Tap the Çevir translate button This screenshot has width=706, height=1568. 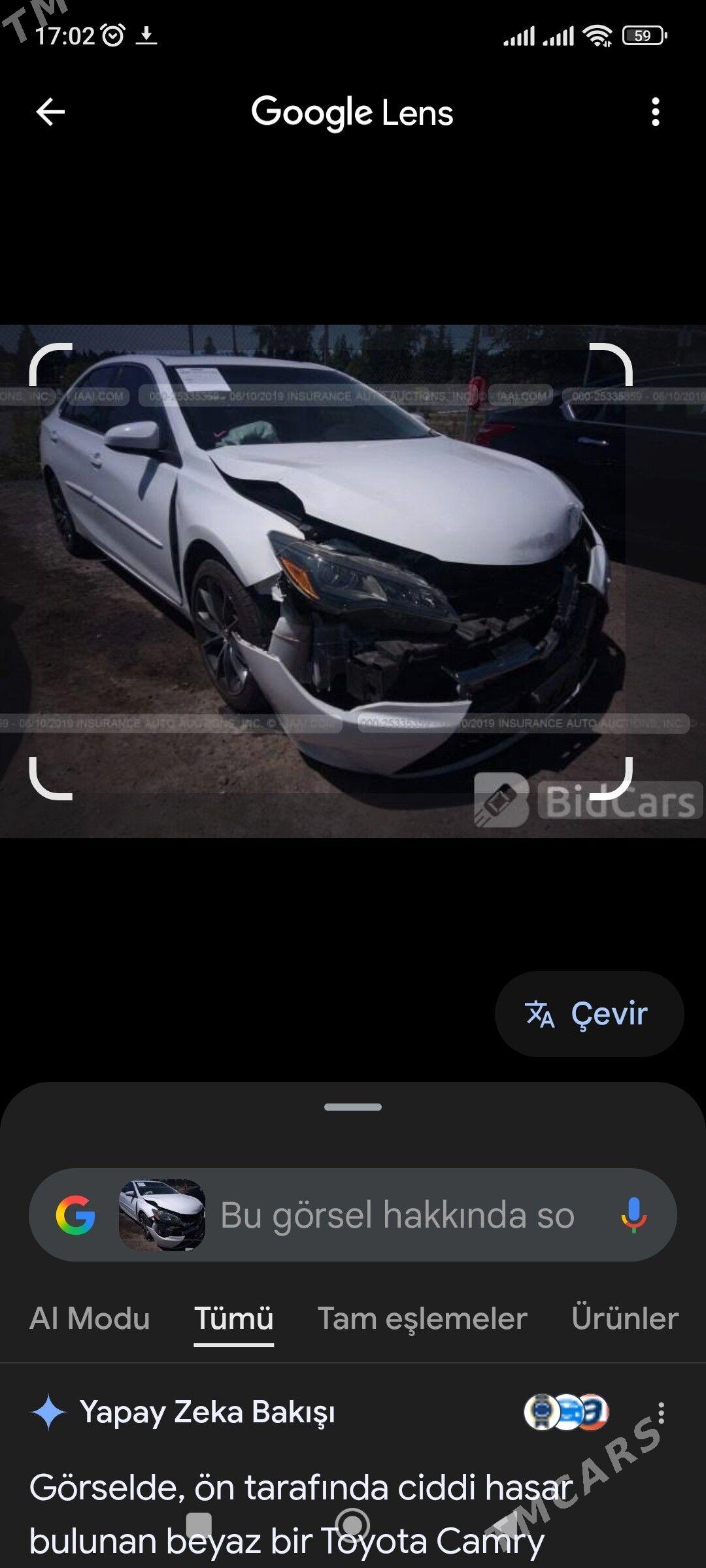click(589, 1014)
